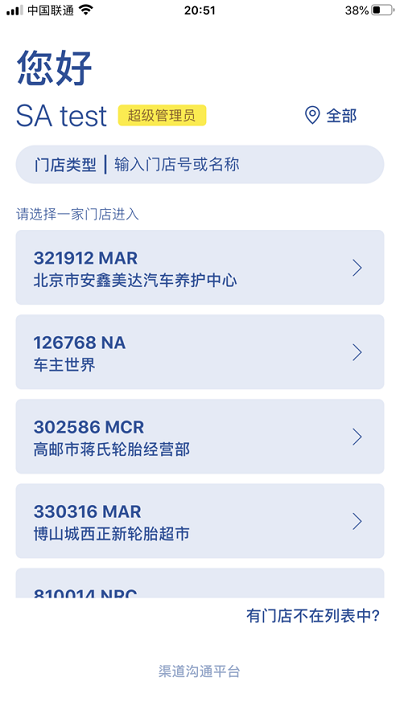The image size is (400, 710).
Task: Enter store 126768 NA 车主世界
Action: (x=200, y=352)
